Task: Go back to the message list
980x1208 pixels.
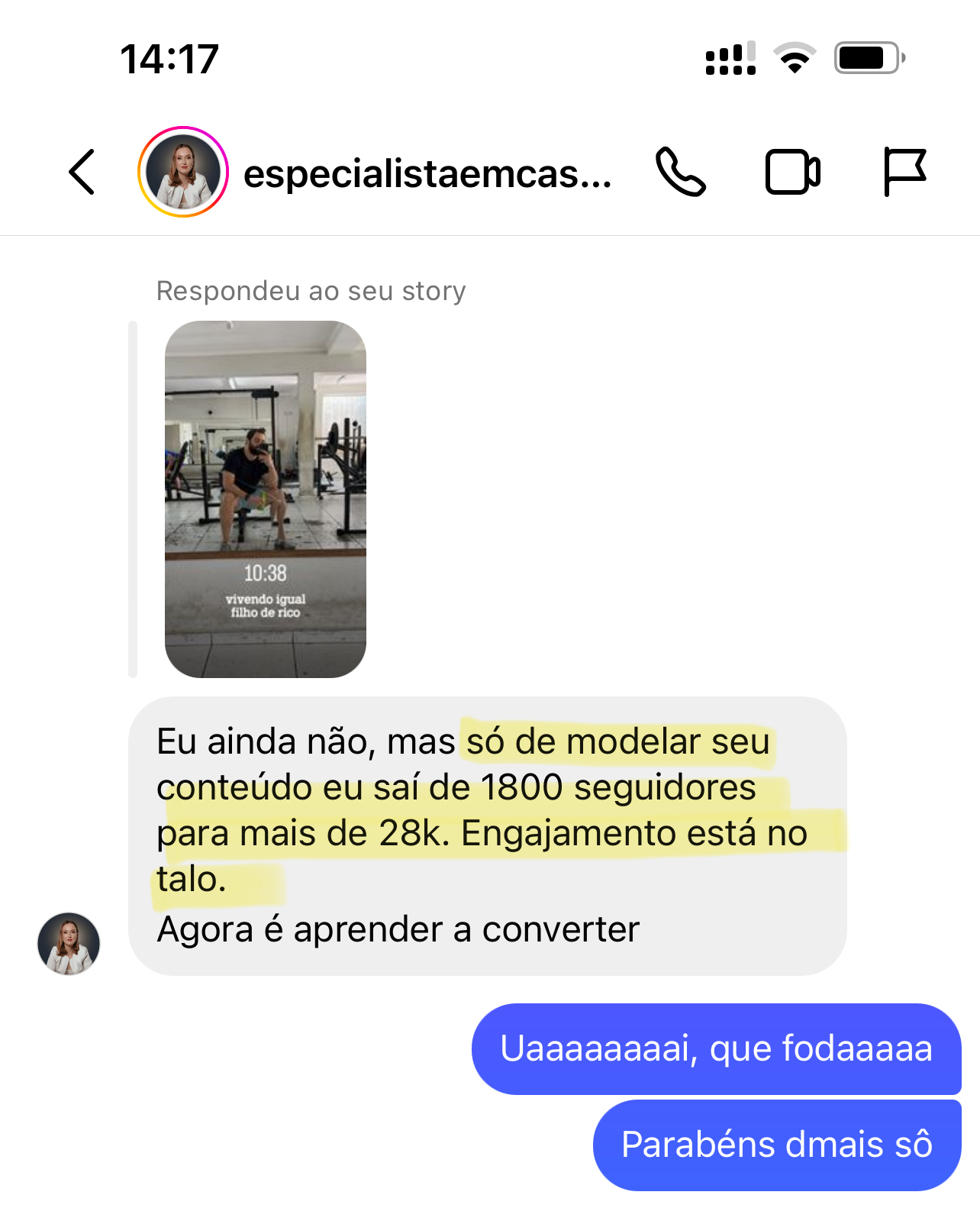Action: (82, 173)
